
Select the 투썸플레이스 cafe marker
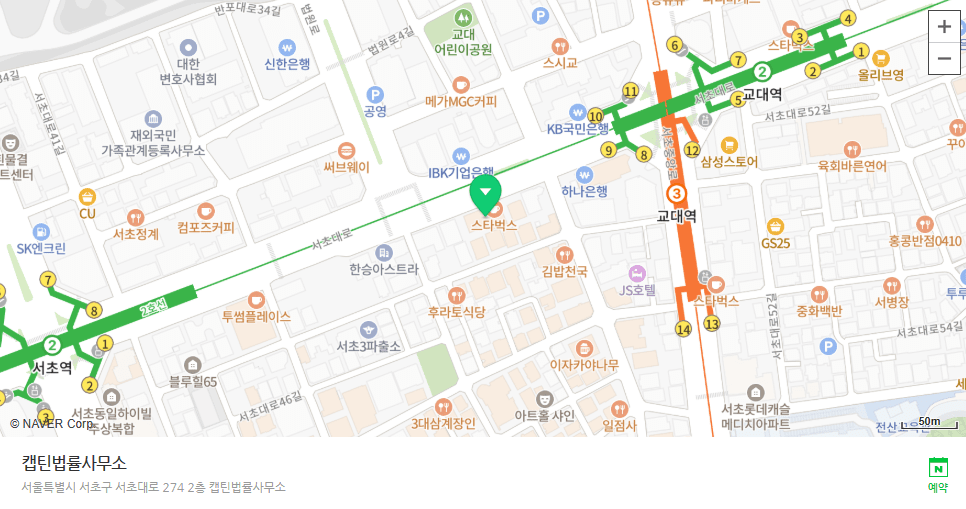256,299
